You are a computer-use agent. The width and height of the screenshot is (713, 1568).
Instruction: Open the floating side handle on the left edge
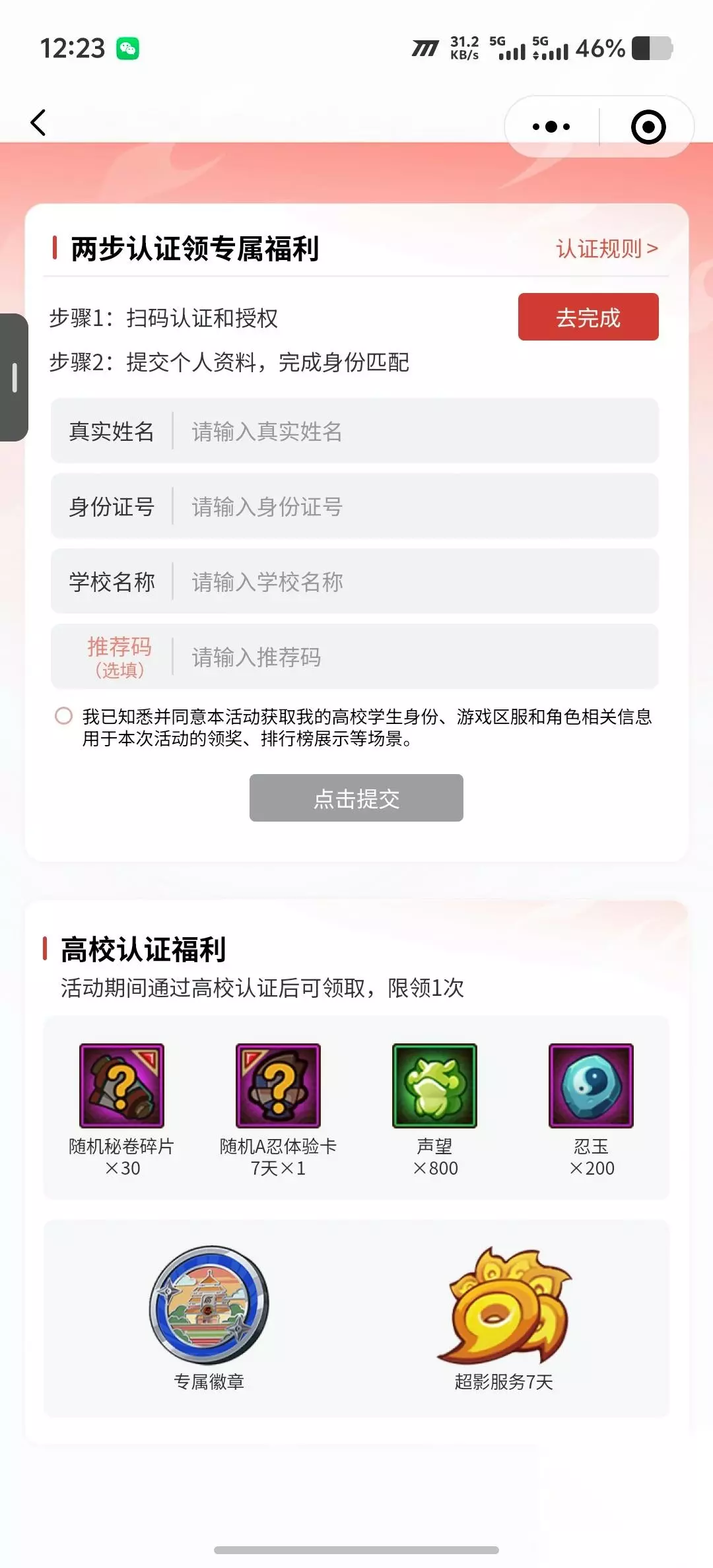(x=14, y=377)
